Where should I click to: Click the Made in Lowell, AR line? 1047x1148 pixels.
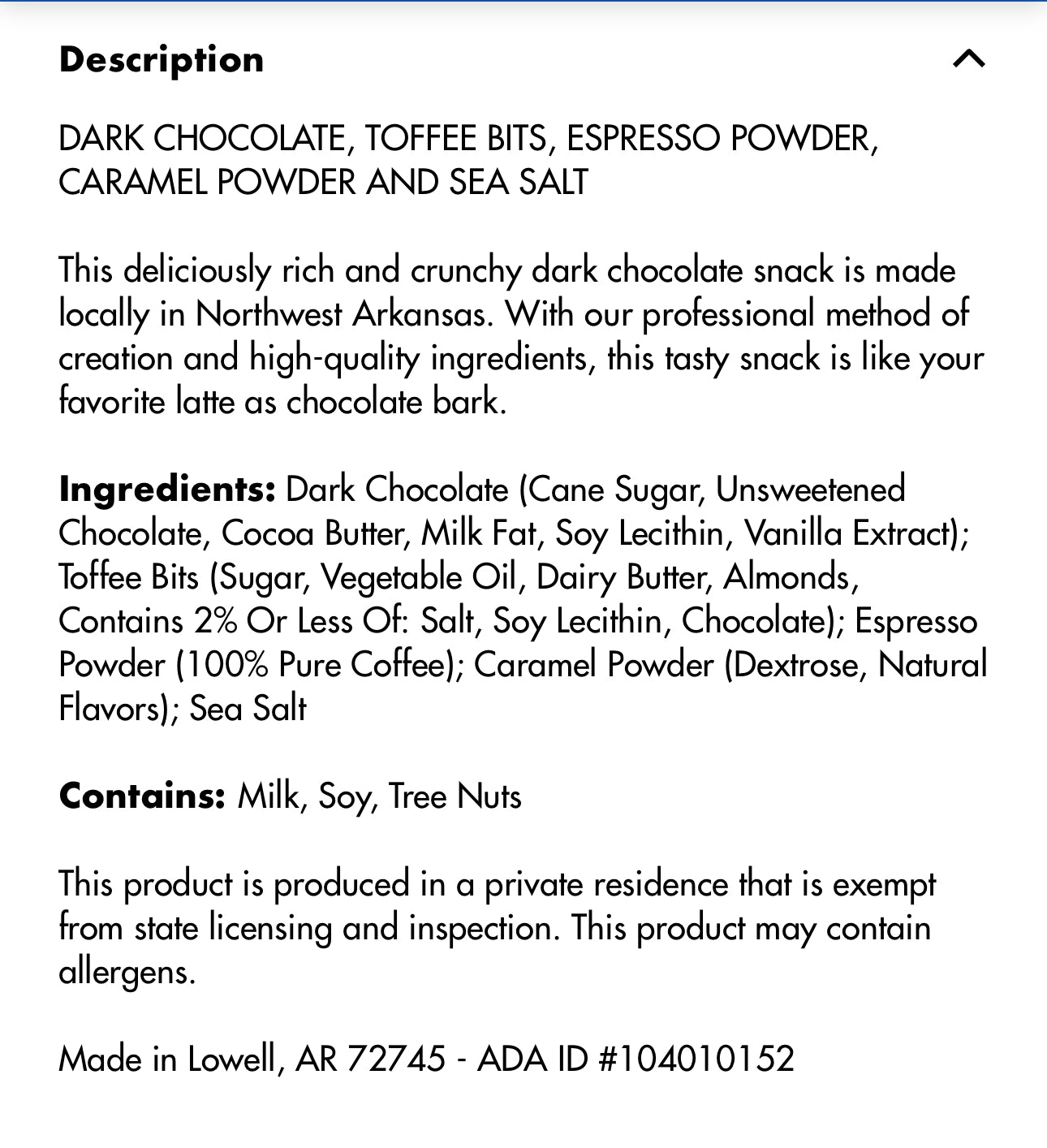[x=426, y=1057]
